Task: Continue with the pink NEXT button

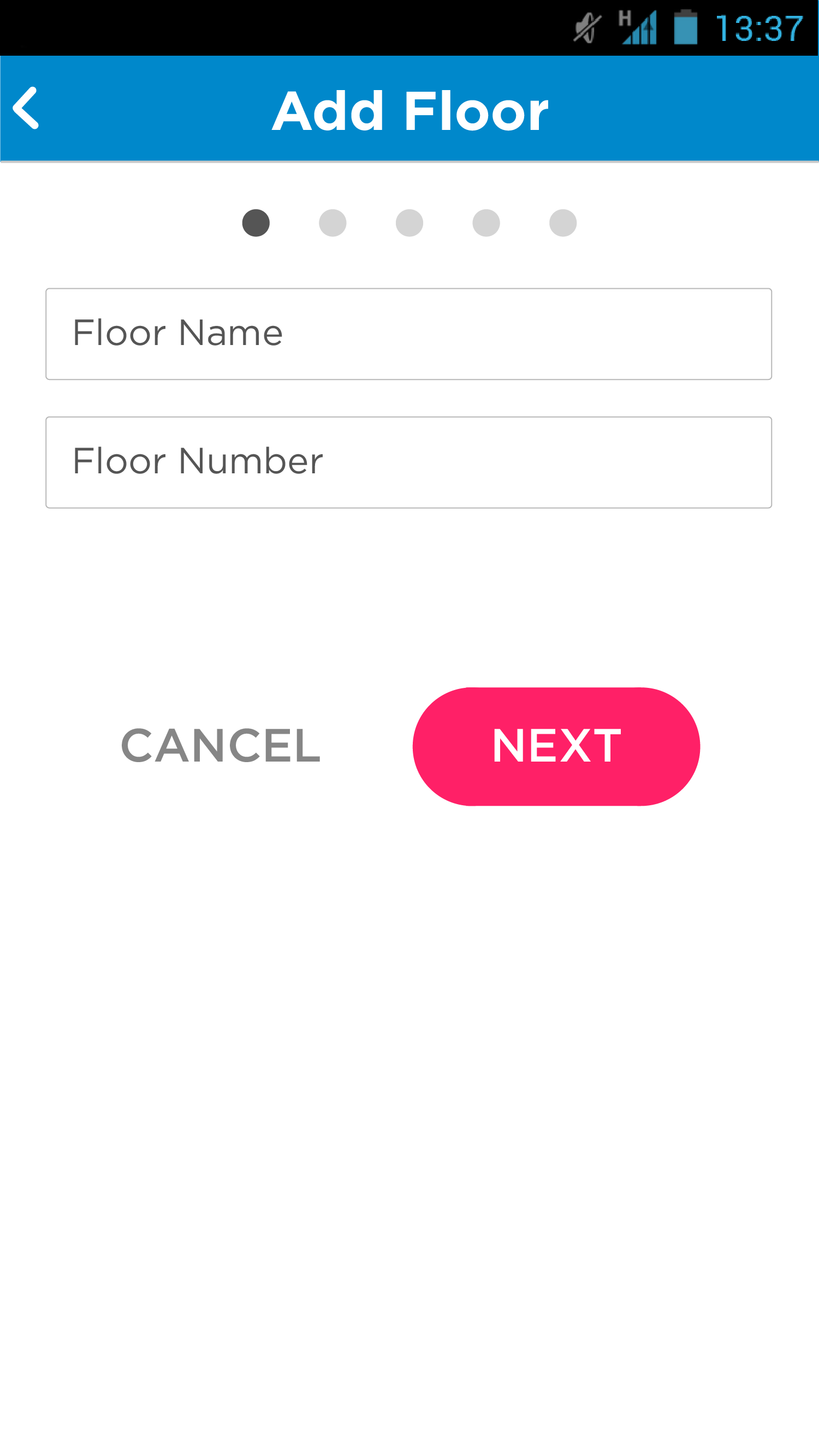Action: click(x=556, y=746)
